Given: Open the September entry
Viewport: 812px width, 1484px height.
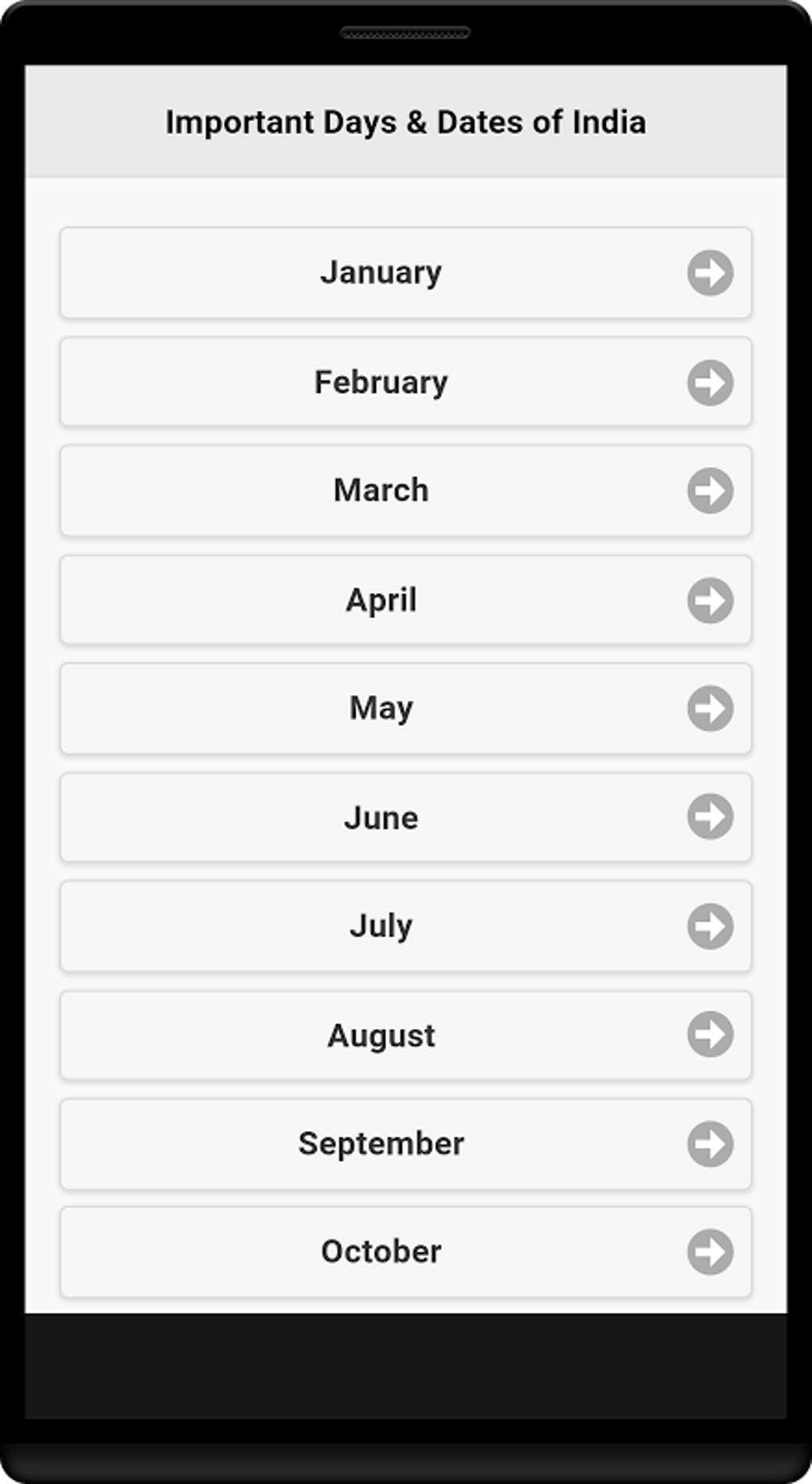Looking at the screenshot, I should point(405,1144).
